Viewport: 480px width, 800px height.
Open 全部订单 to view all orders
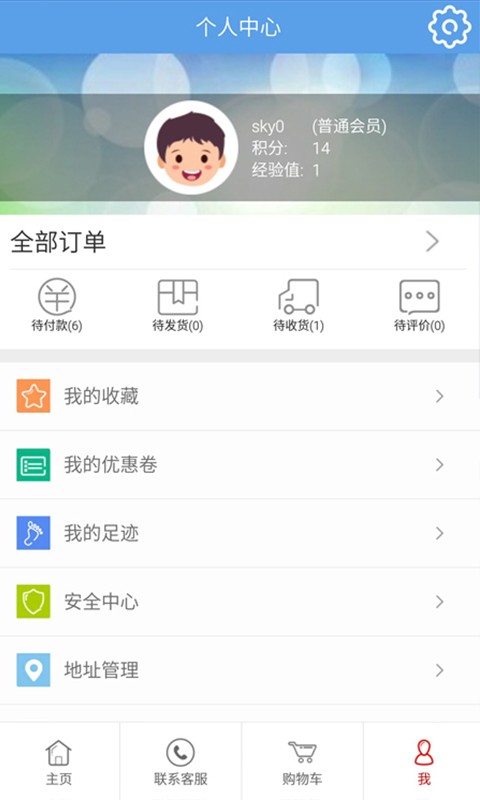(240, 241)
